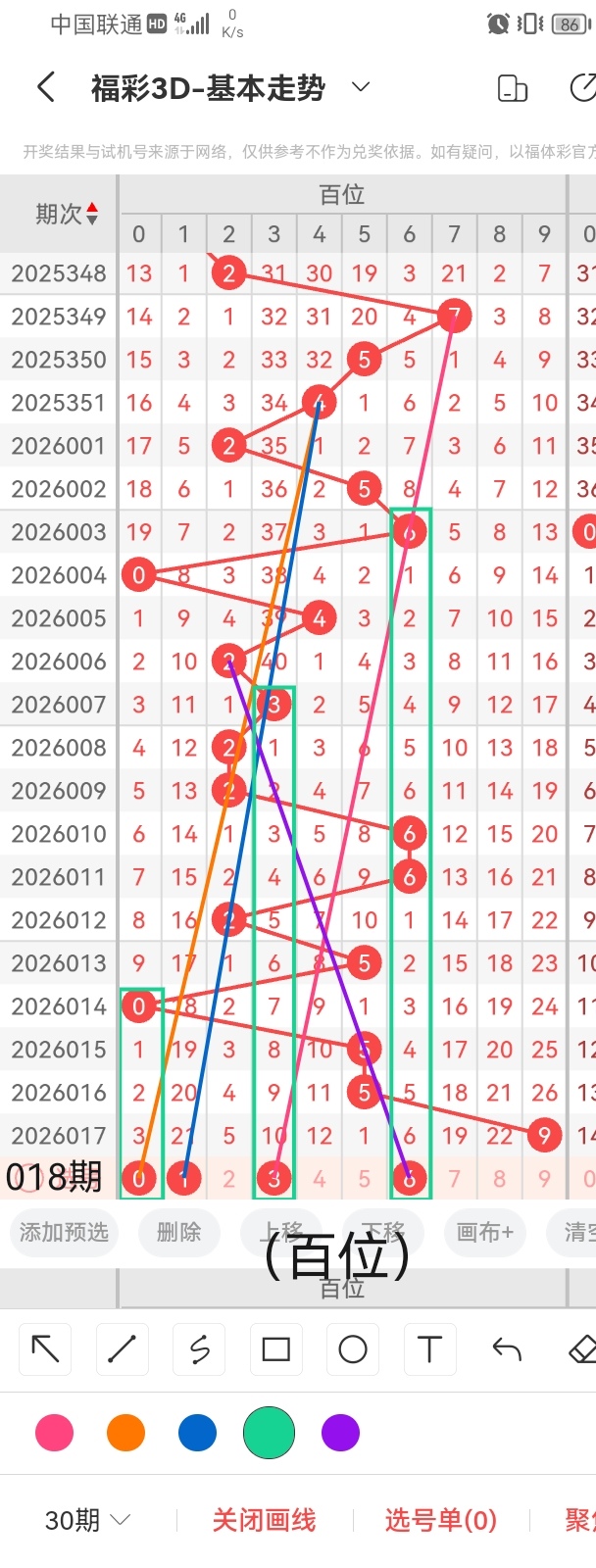Choose the orange color
The height and width of the screenshot is (1568, 596).
(x=125, y=1433)
